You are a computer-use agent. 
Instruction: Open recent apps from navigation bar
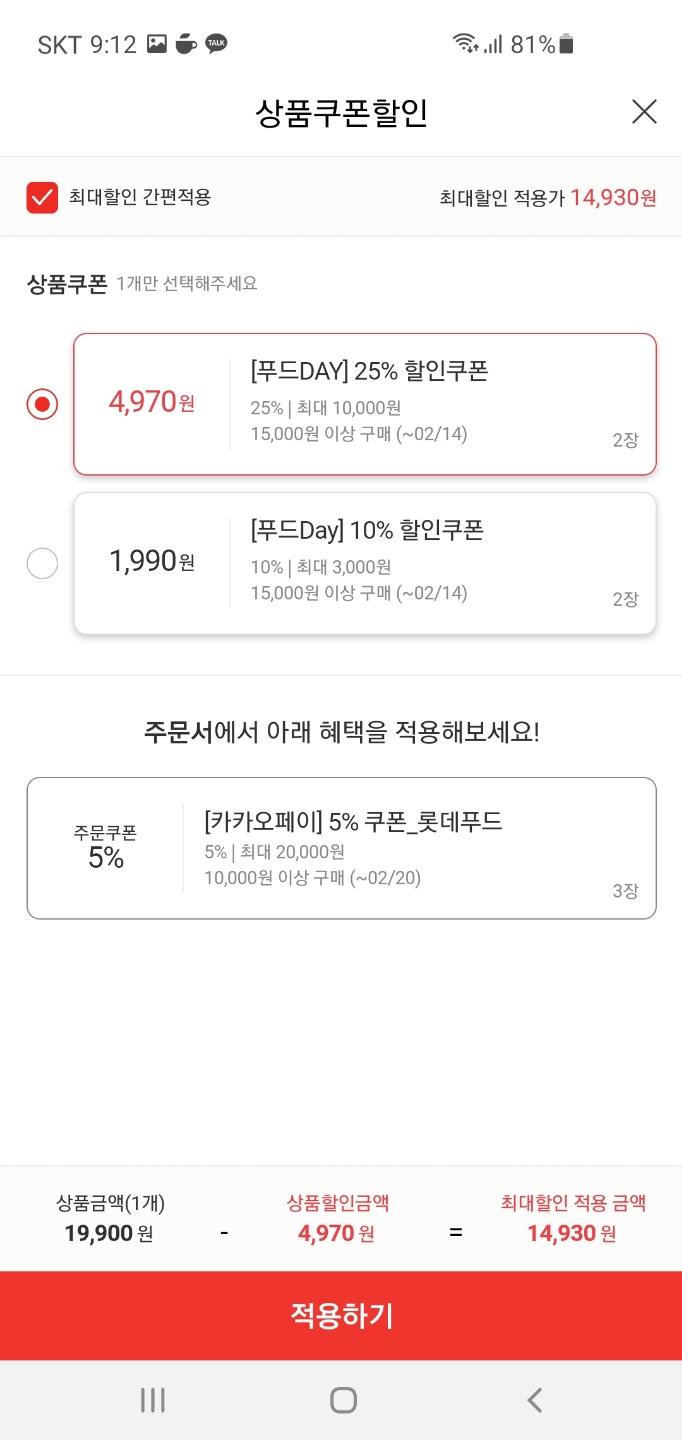click(152, 1400)
